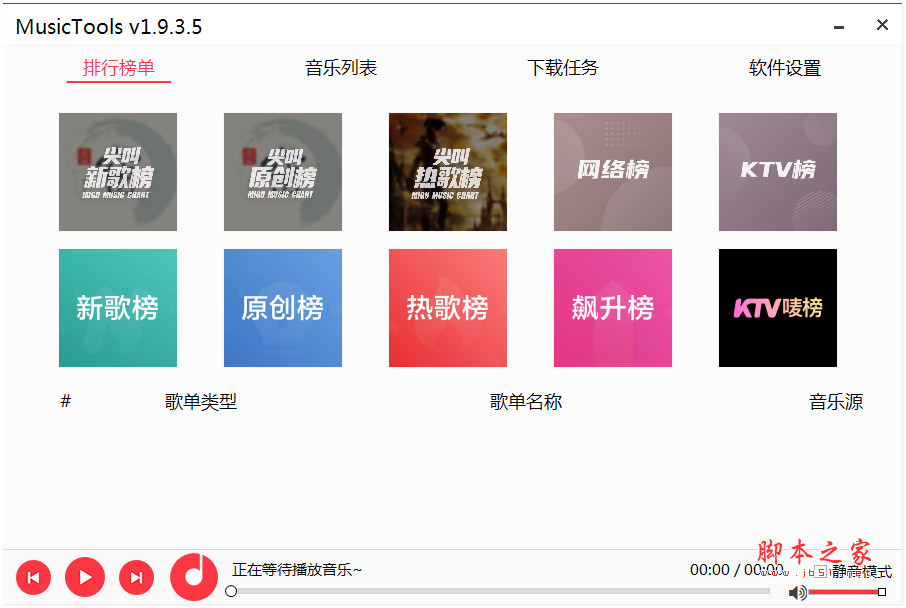Mute the volume speaker icon
The height and width of the screenshot is (608, 906).
click(797, 593)
